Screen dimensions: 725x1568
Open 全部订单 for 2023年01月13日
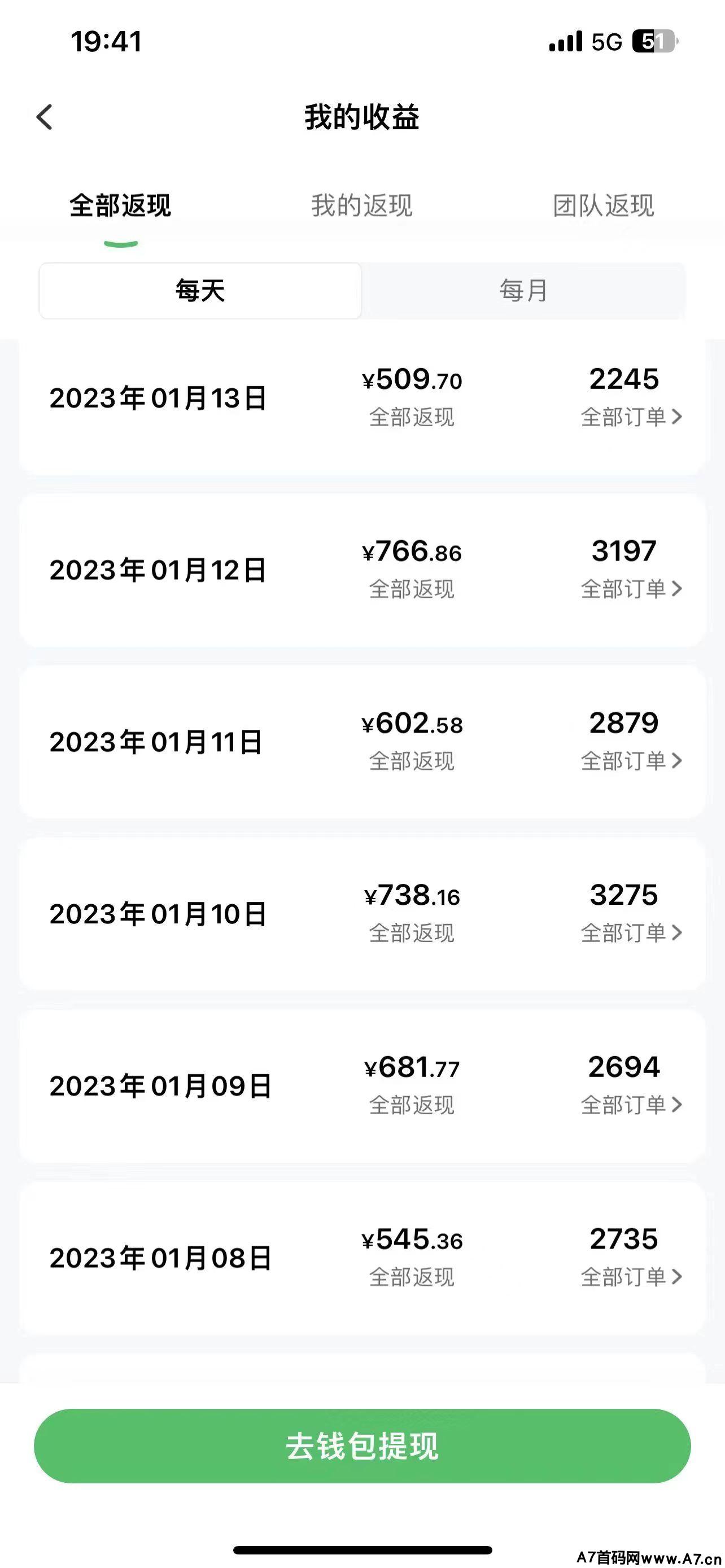[631, 417]
